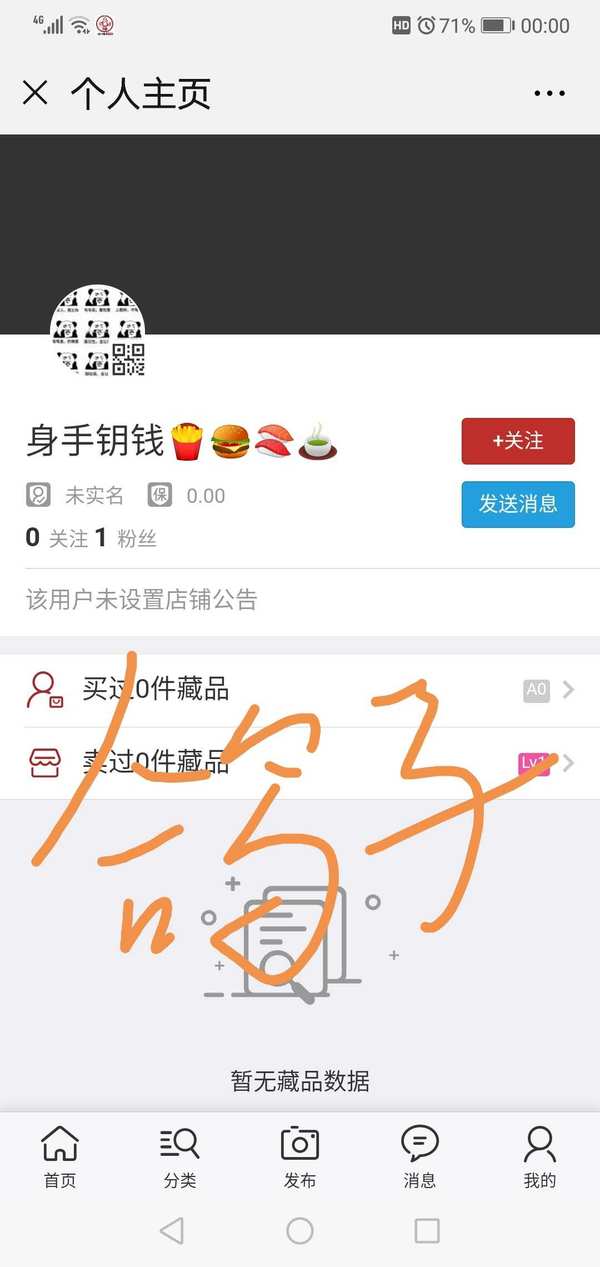
Task: Open the 买过0件藏品 row
Action: (300, 689)
